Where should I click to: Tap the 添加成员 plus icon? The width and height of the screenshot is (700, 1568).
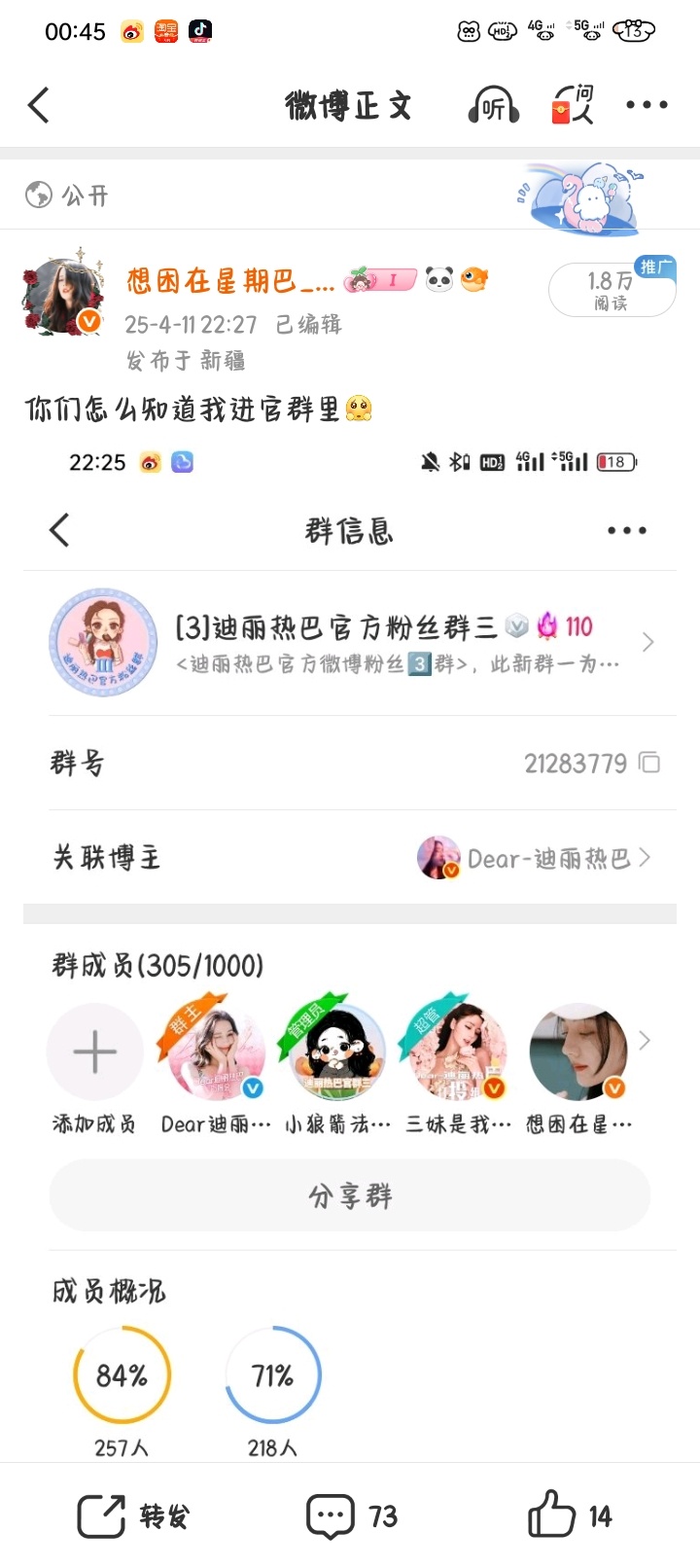[x=94, y=1051]
